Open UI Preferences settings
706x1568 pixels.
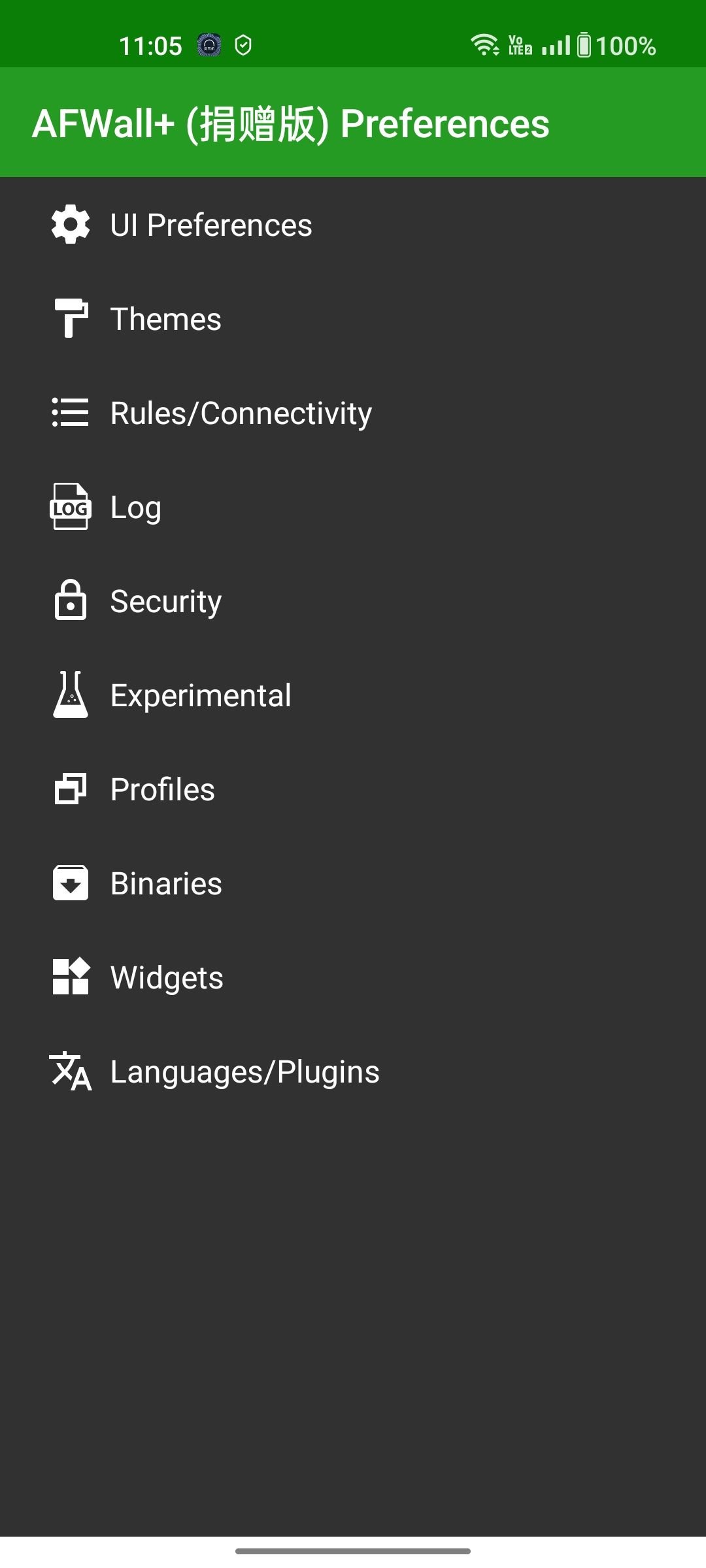(210, 225)
